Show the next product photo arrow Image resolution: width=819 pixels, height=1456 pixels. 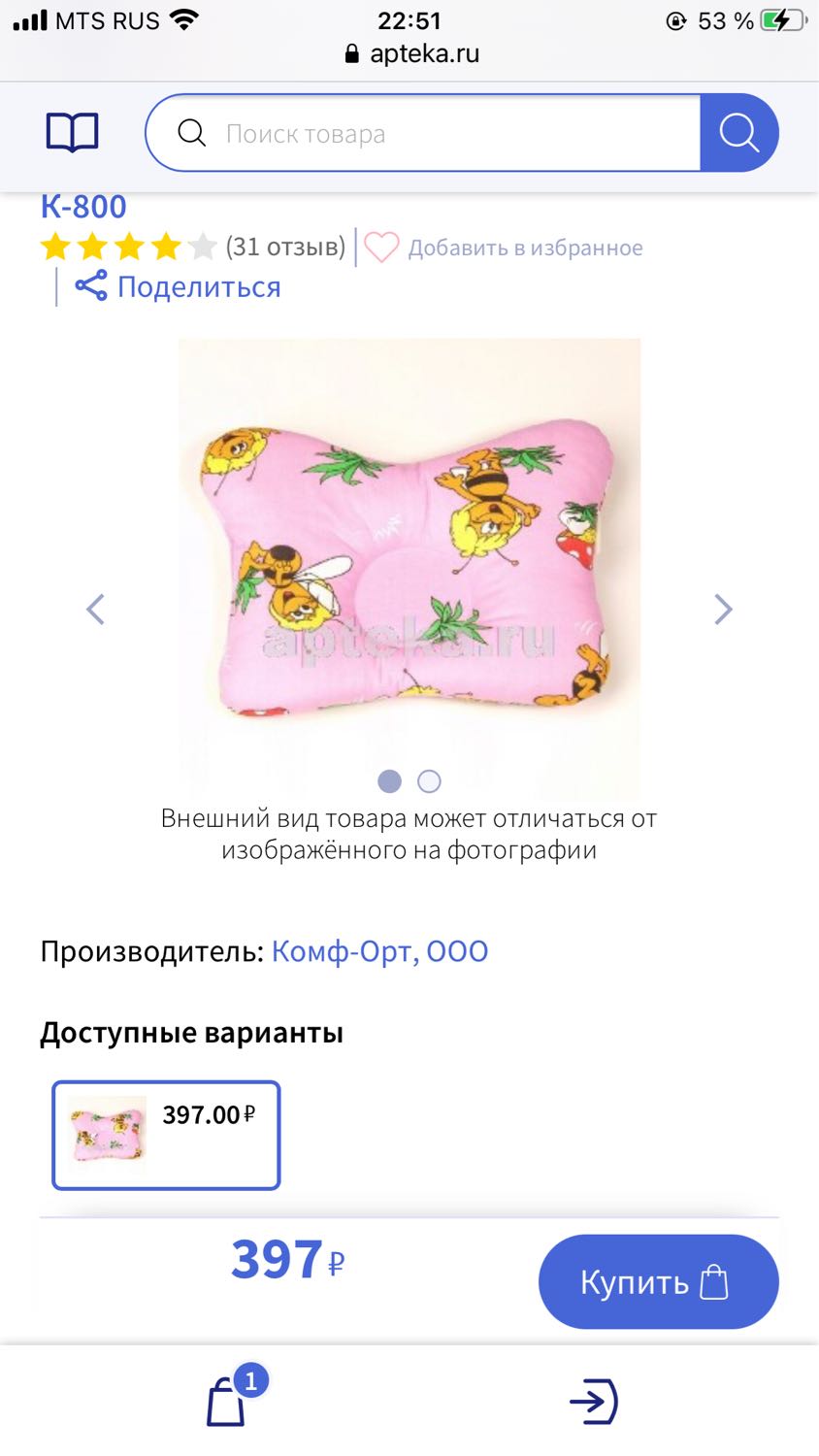click(x=723, y=610)
